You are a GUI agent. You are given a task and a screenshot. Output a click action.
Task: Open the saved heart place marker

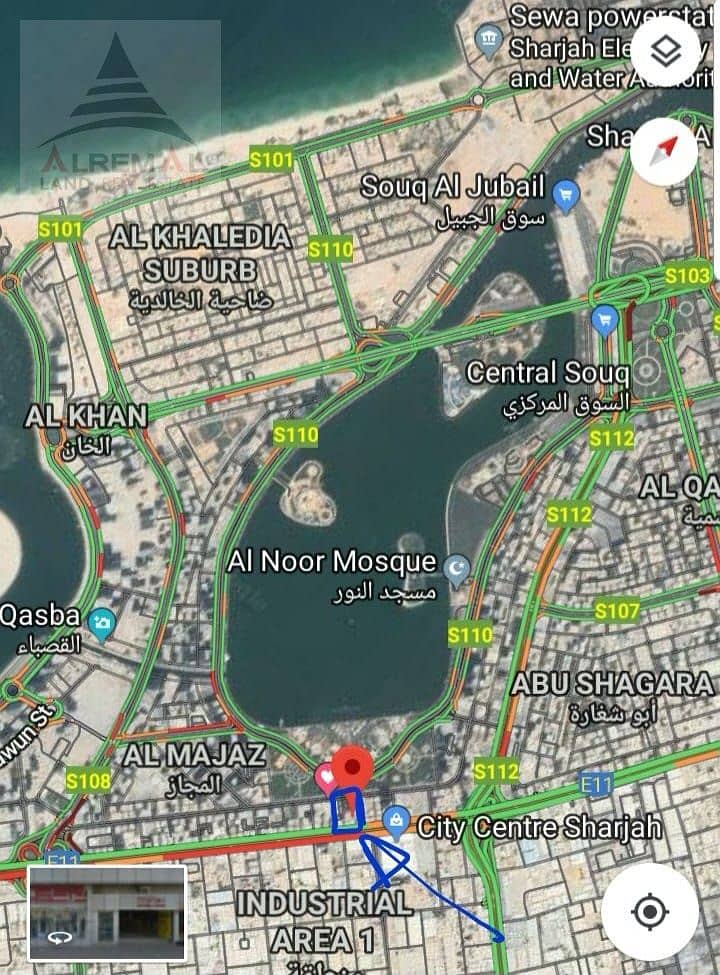click(327, 777)
